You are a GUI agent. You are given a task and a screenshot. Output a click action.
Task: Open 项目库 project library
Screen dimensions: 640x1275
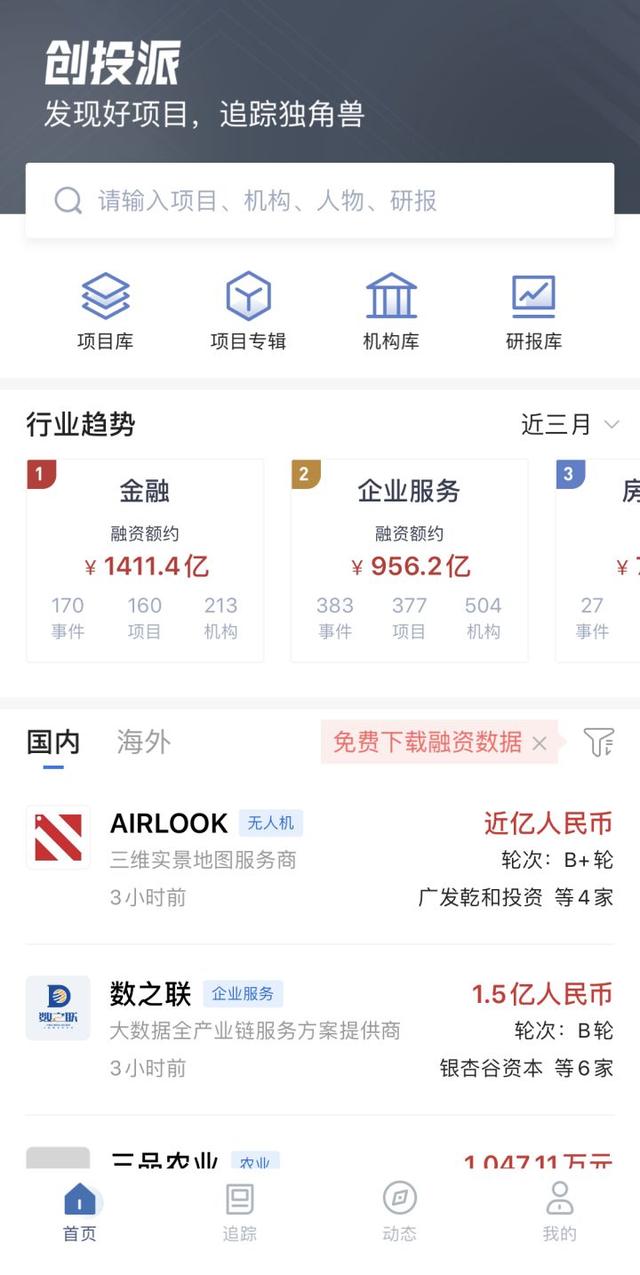click(x=105, y=311)
